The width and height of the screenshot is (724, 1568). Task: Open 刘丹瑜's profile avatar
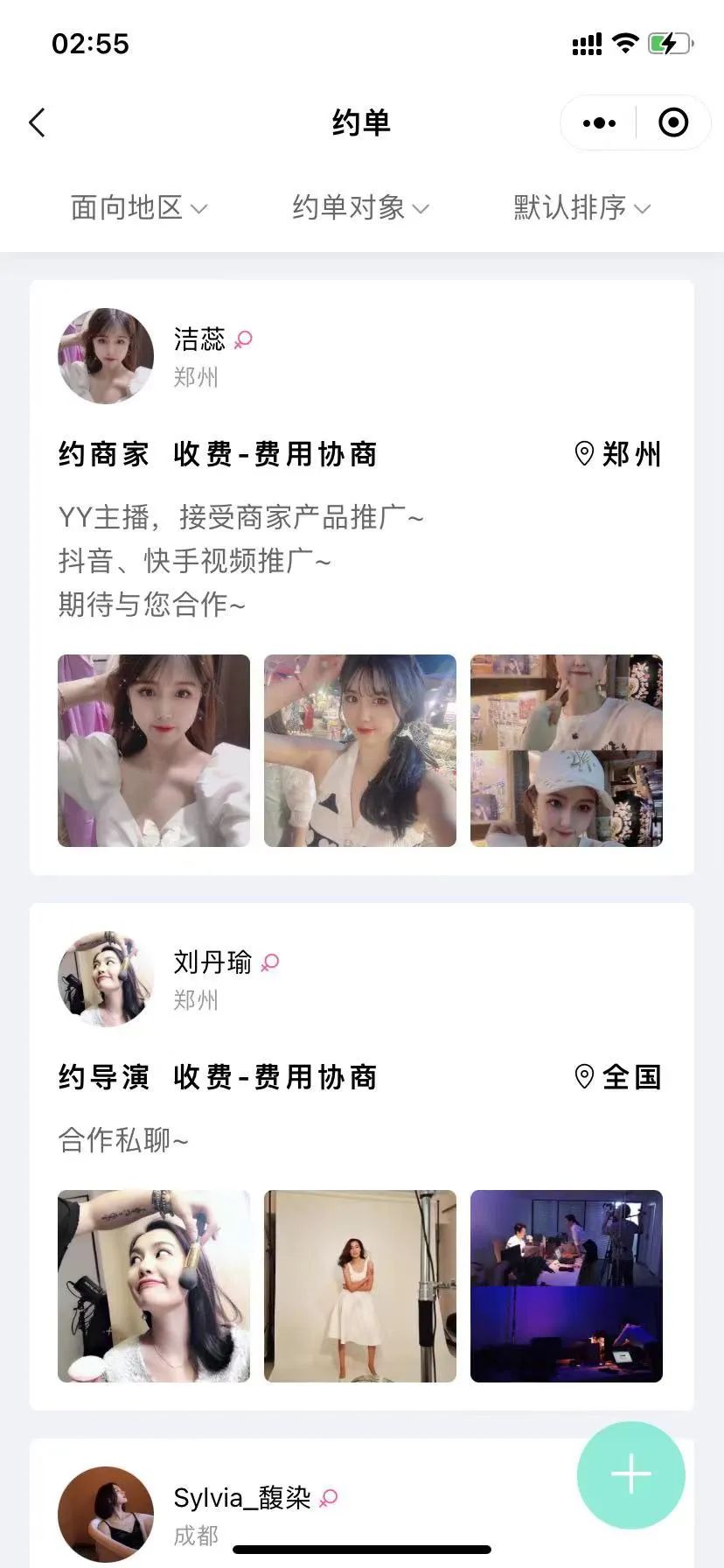tap(106, 979)
